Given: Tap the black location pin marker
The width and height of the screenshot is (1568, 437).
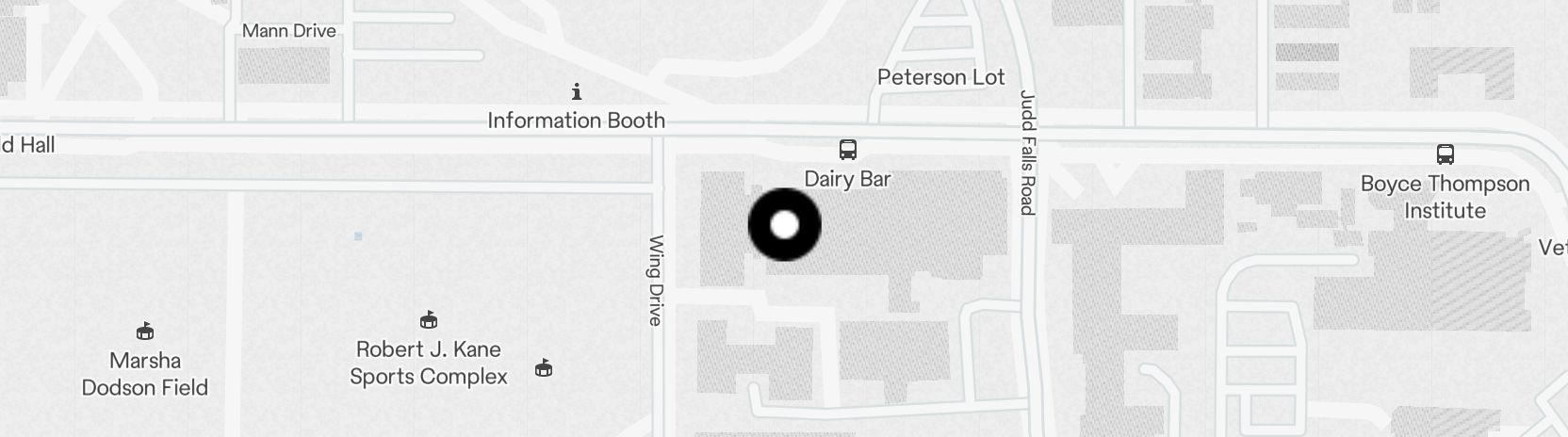Looking at the screenshot, I should [x=784, y=225].
